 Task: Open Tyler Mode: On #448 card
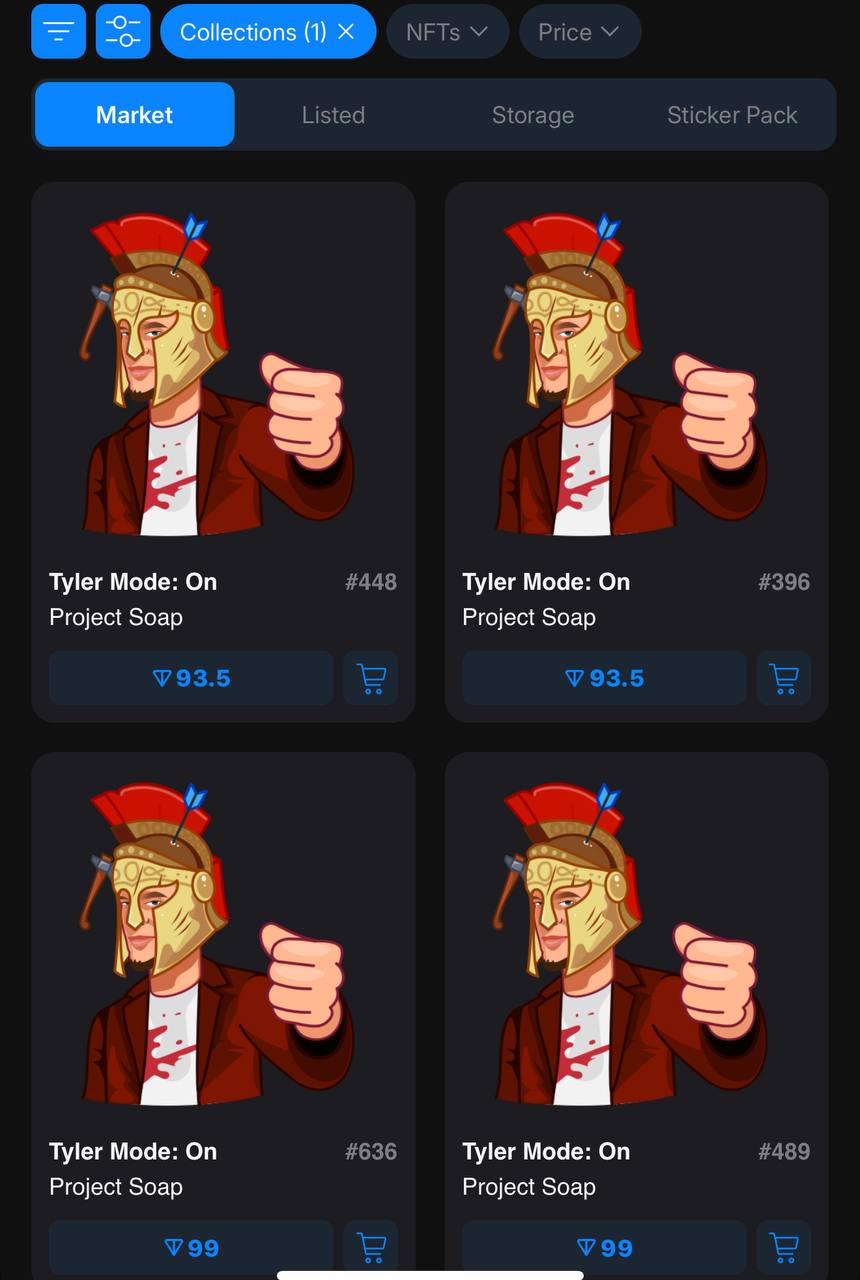coord(222,380)
